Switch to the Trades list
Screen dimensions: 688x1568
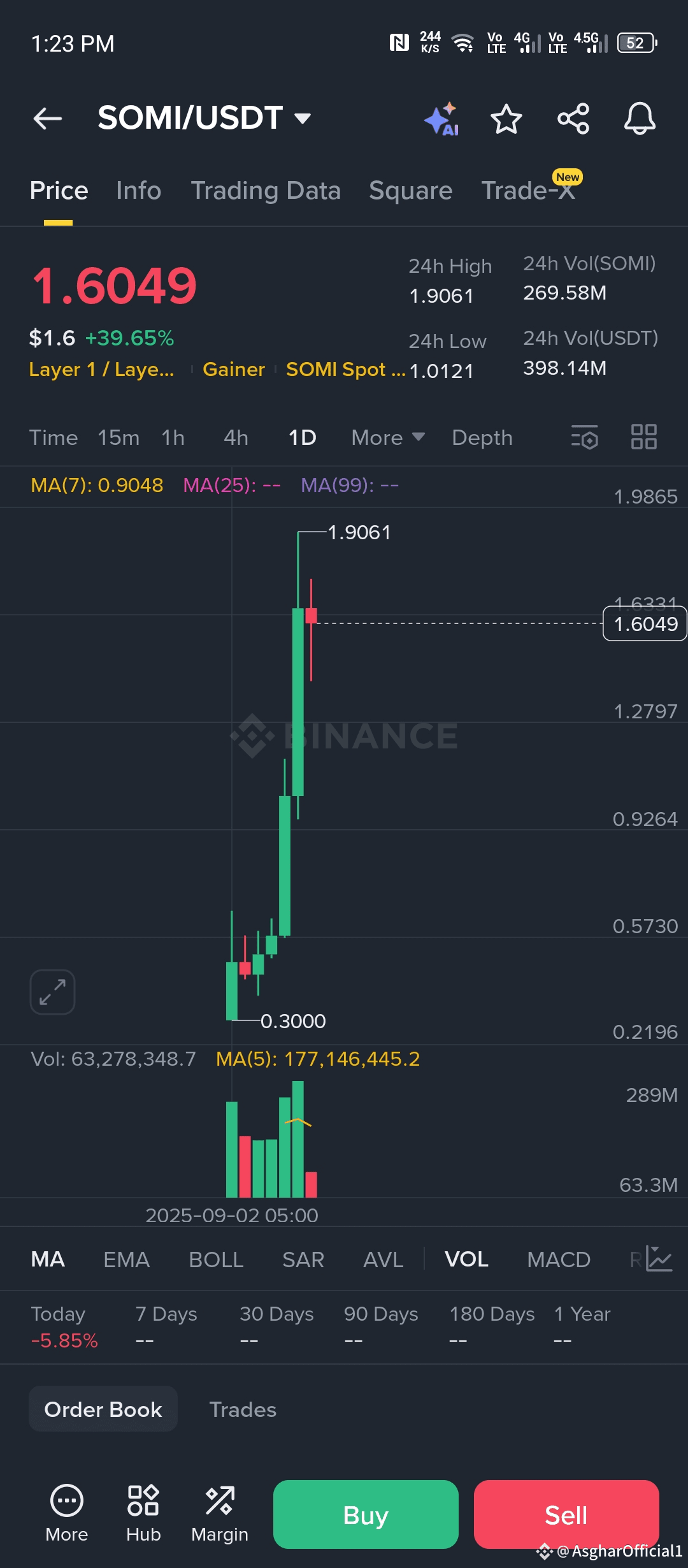coord(243,1409)
